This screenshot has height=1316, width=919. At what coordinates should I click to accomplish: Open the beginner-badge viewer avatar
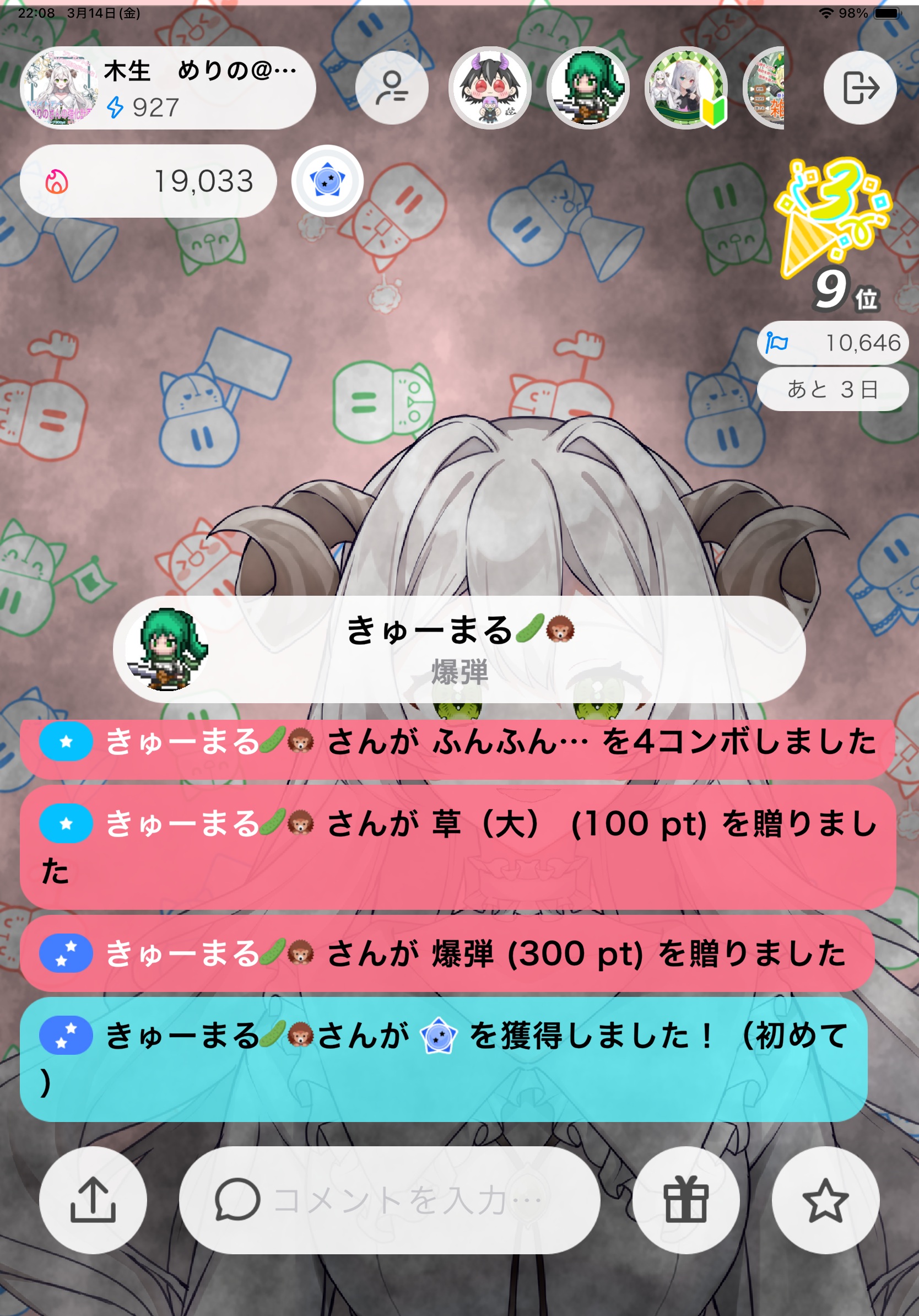click(x=686, y=88)
